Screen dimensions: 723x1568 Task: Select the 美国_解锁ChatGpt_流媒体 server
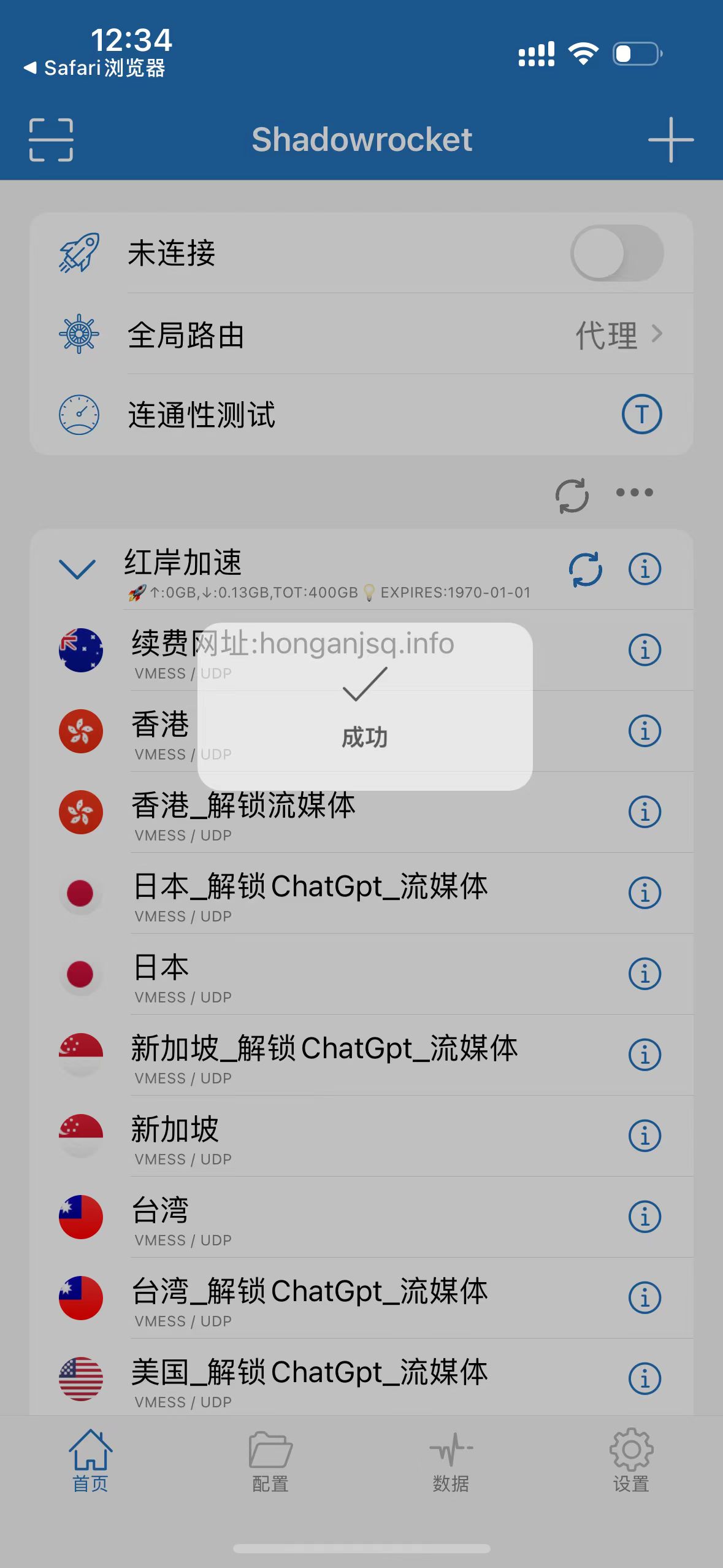point(361,1378)
